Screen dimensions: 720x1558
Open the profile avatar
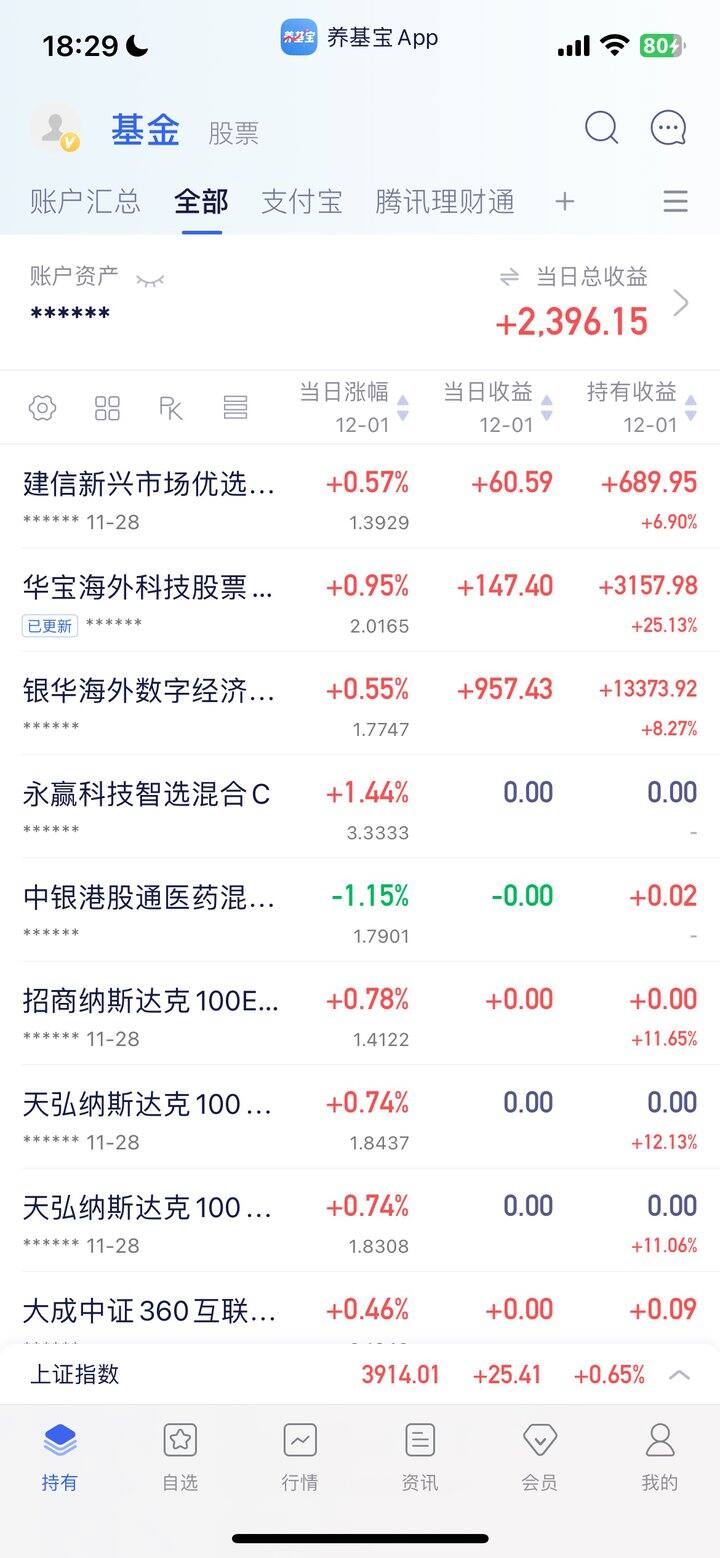[54, 129]
